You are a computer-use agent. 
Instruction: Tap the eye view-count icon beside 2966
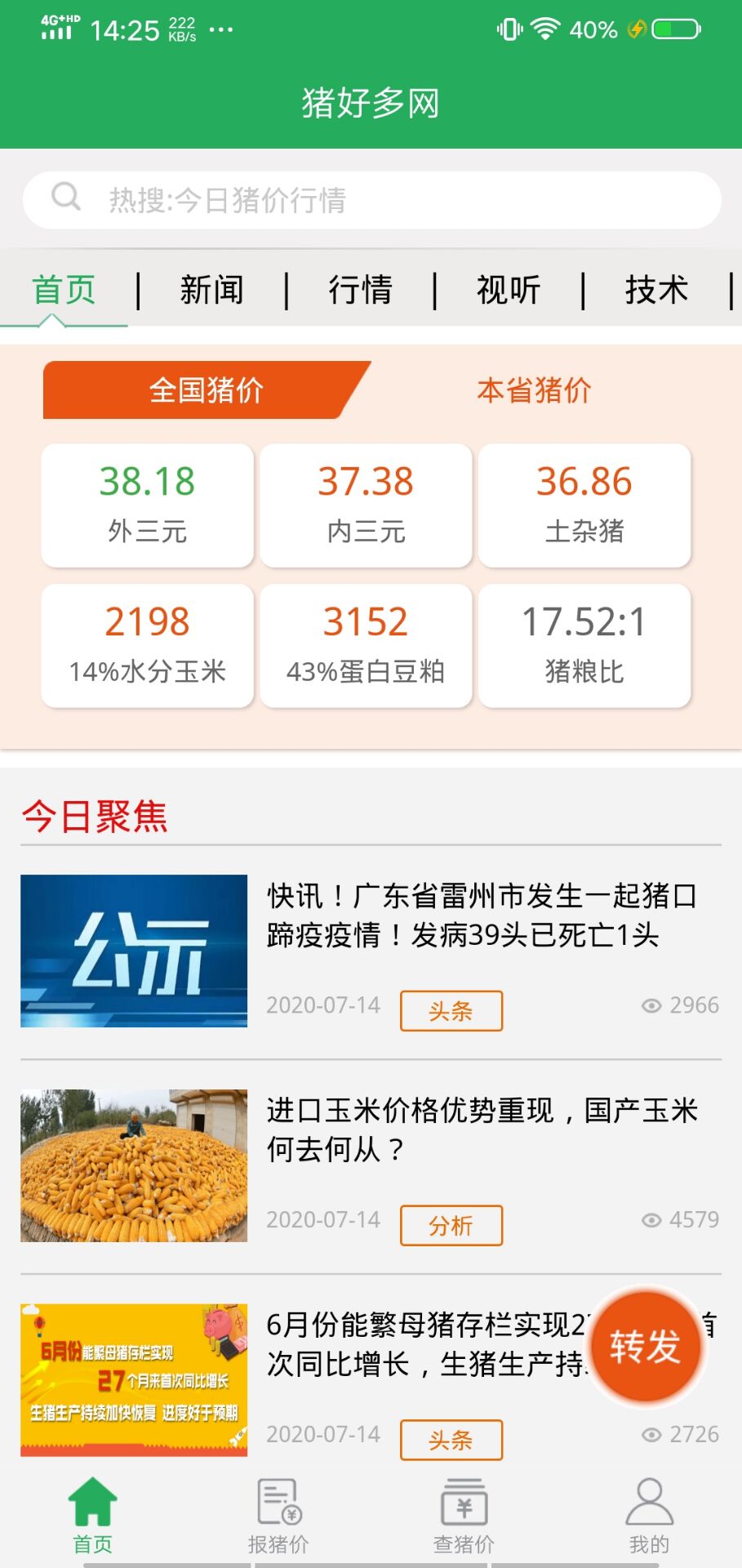pos(651,1006)
